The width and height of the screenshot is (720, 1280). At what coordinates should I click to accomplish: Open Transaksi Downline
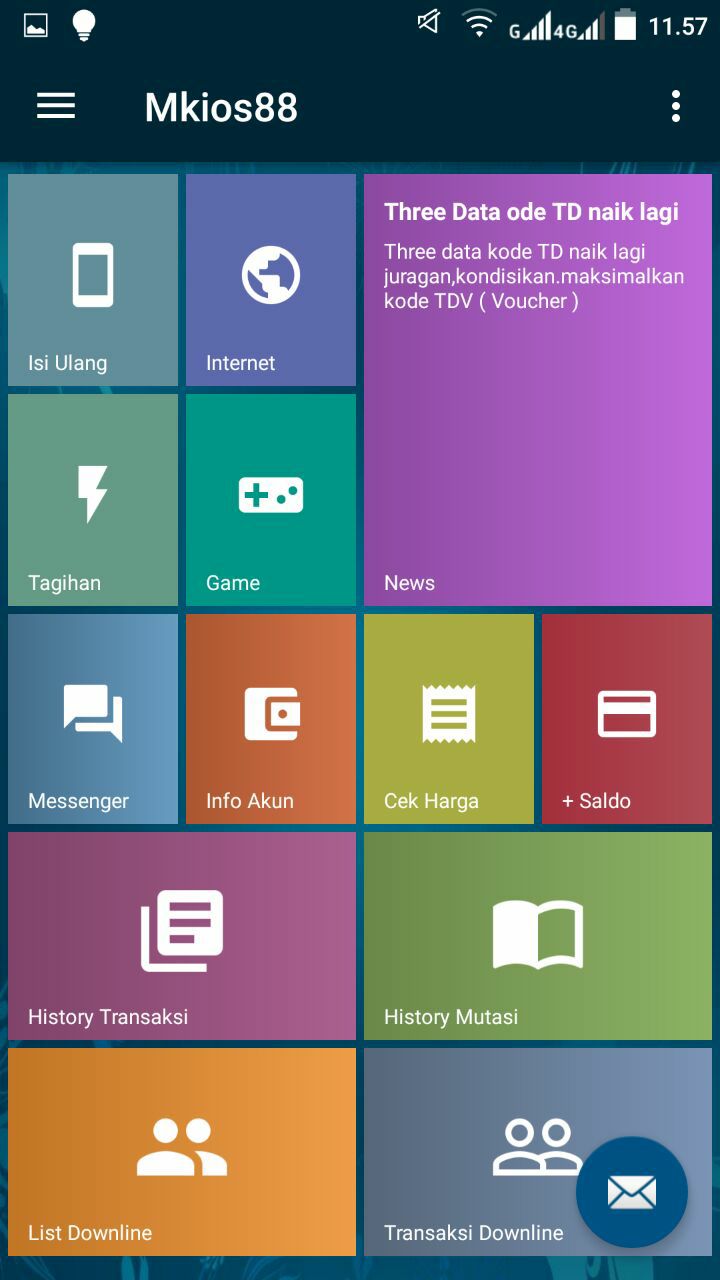[470, 1152]
